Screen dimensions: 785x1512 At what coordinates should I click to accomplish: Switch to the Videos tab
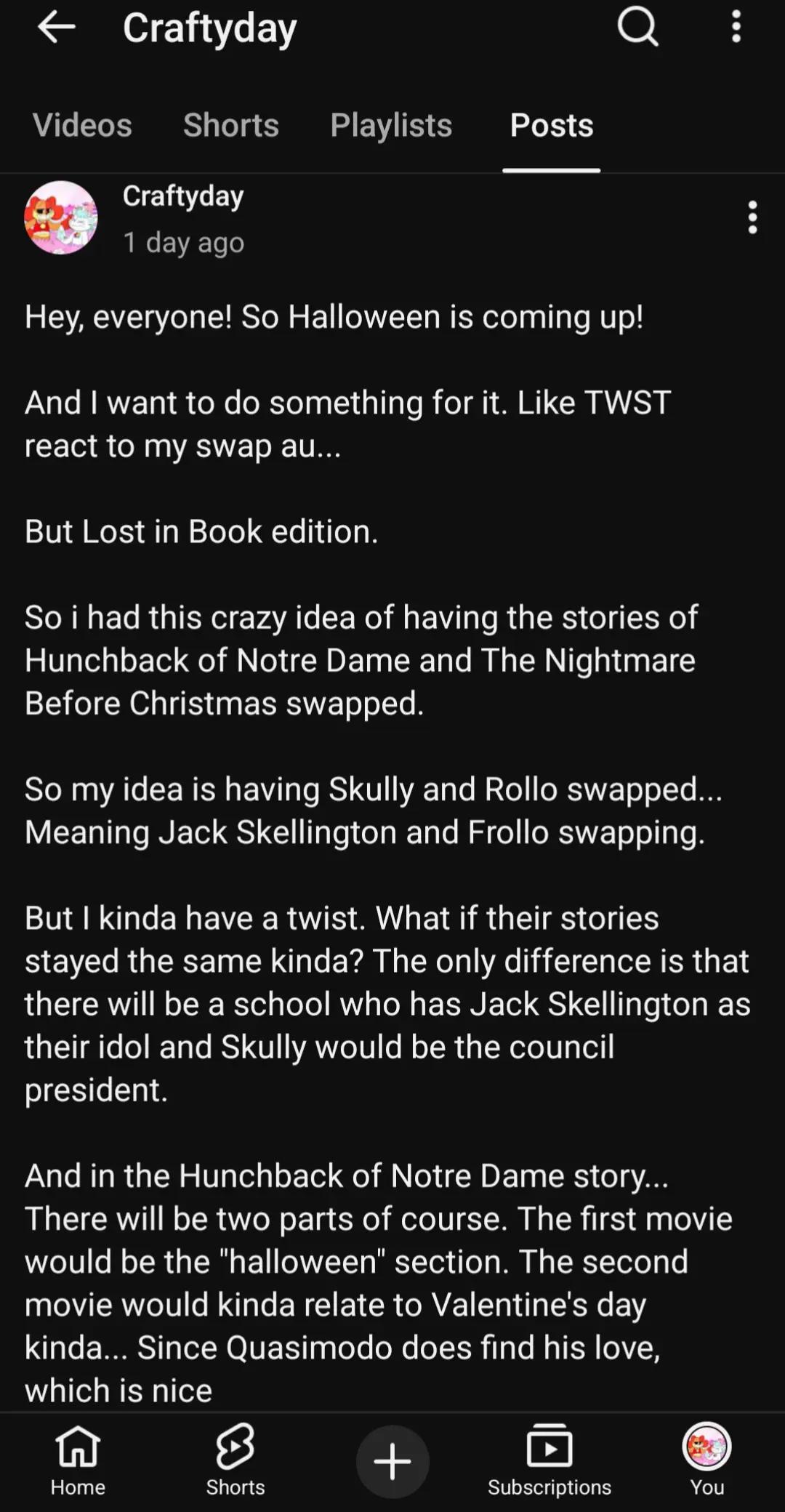point(82,125)
